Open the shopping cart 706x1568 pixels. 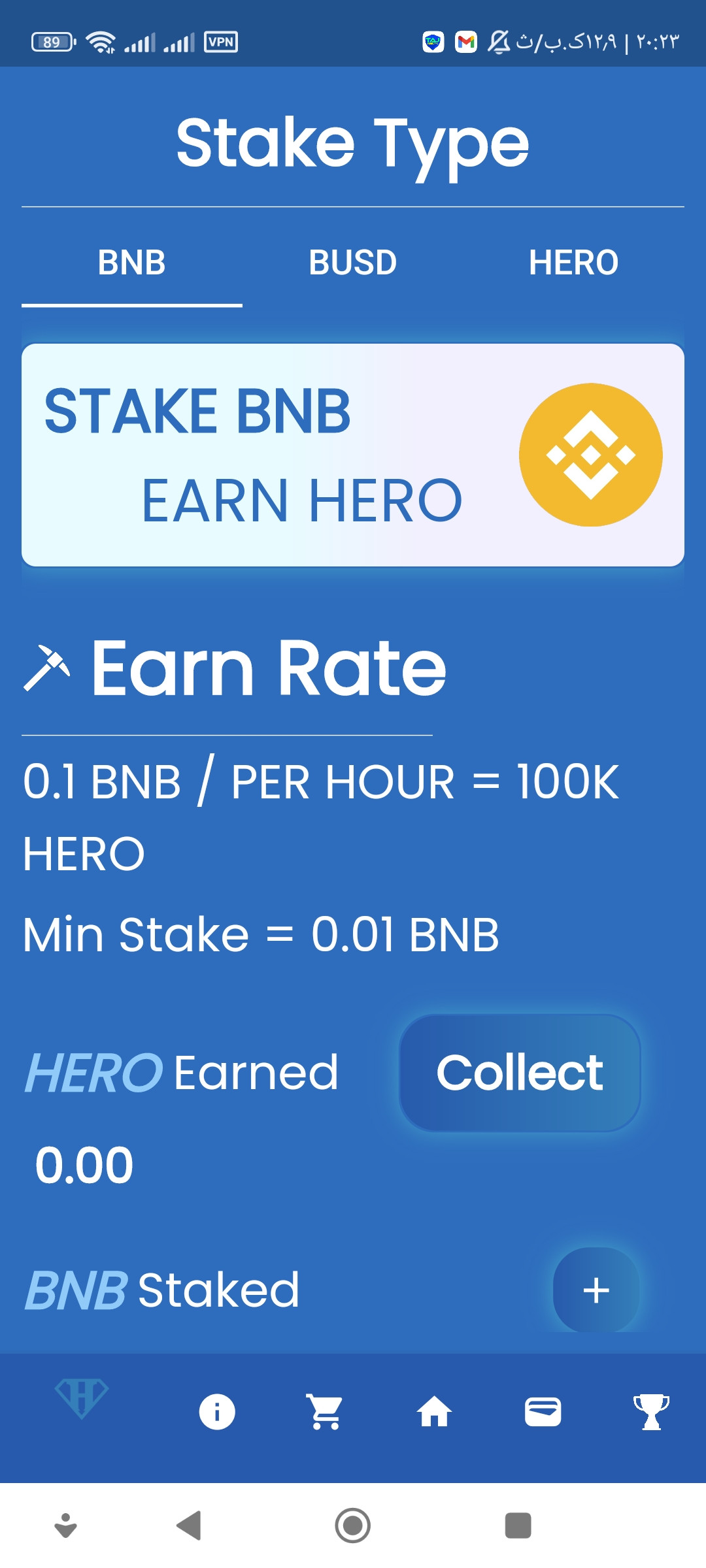click(325, 1412)
